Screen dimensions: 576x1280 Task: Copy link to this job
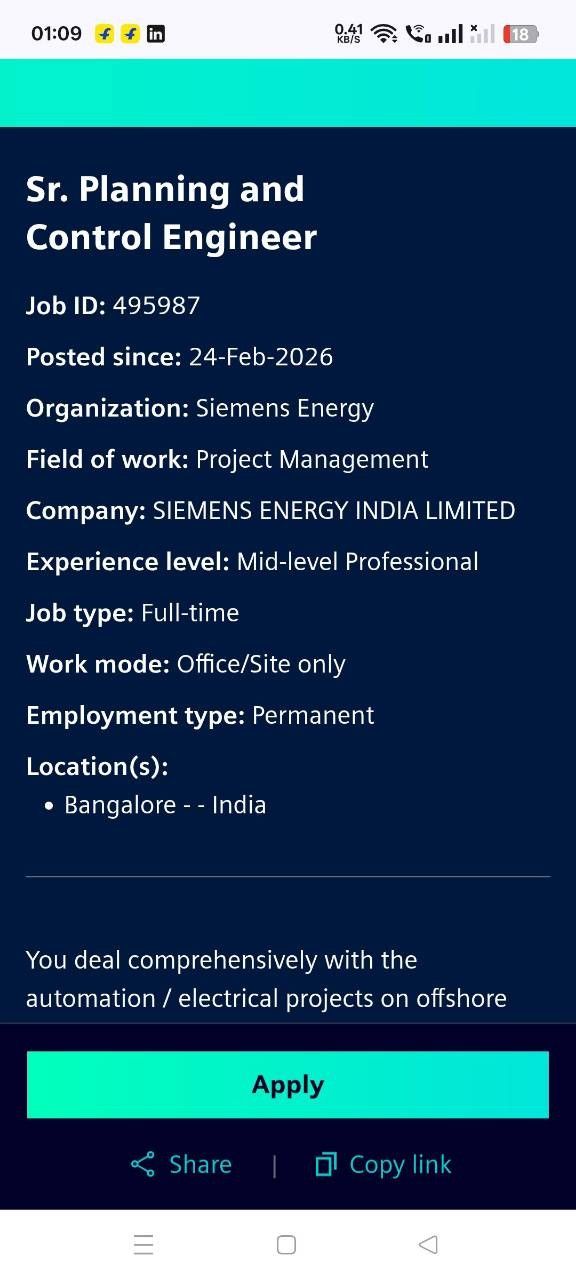tap(383, 1165)
